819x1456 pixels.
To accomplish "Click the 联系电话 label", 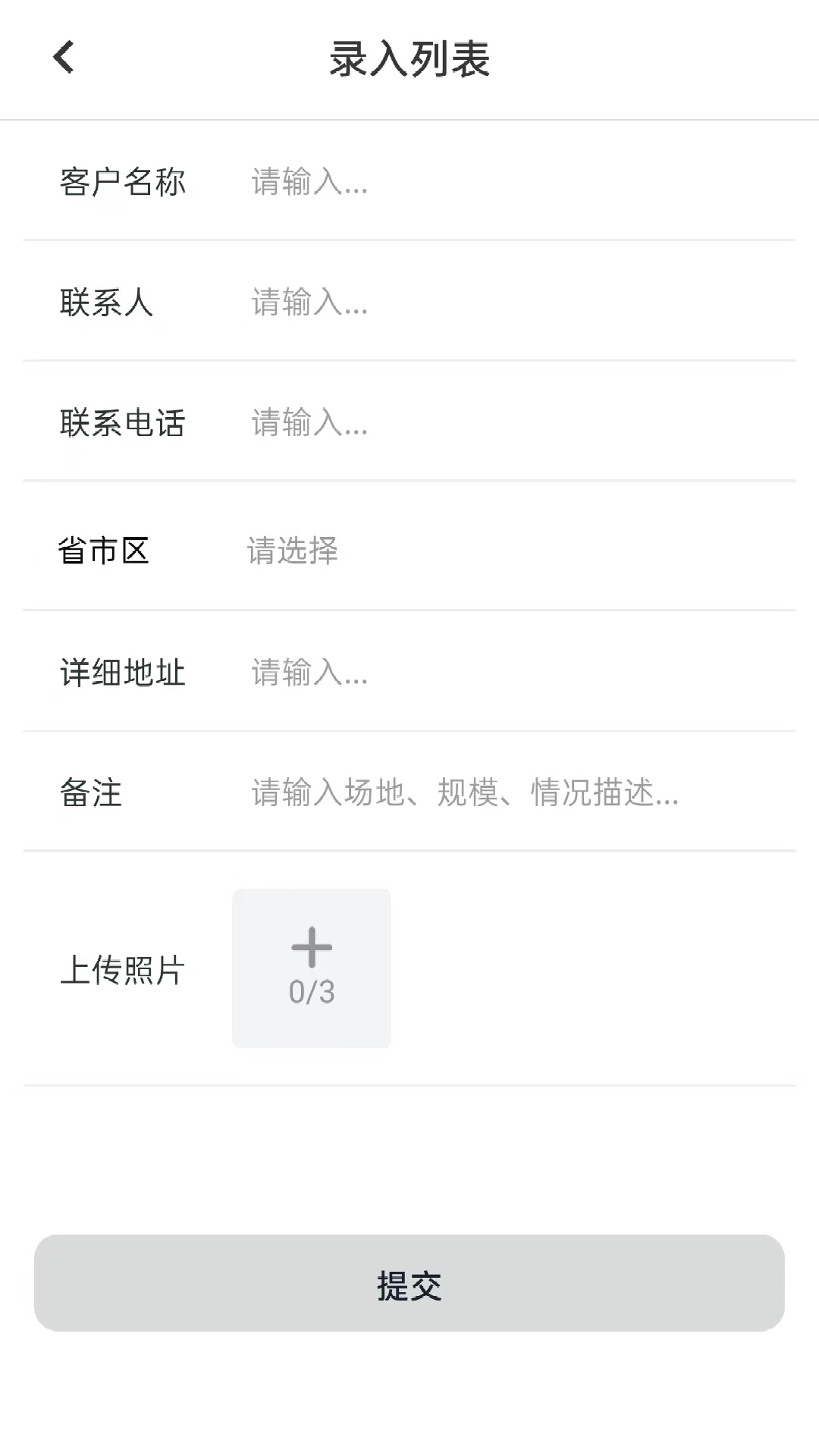I will tap(124, 424).
